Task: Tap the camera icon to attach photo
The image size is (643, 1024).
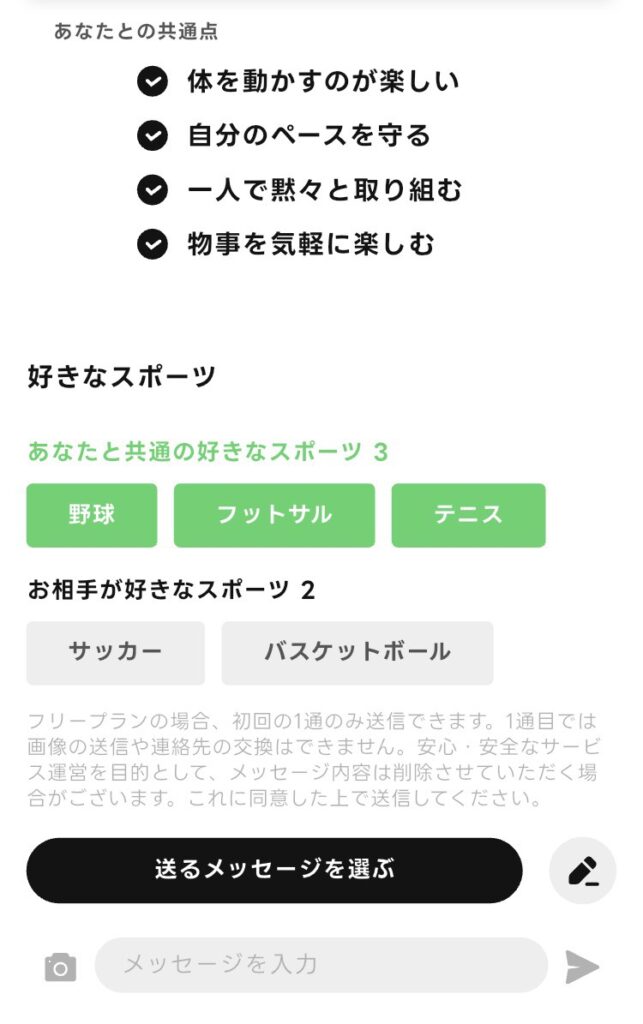Action: 60,967
